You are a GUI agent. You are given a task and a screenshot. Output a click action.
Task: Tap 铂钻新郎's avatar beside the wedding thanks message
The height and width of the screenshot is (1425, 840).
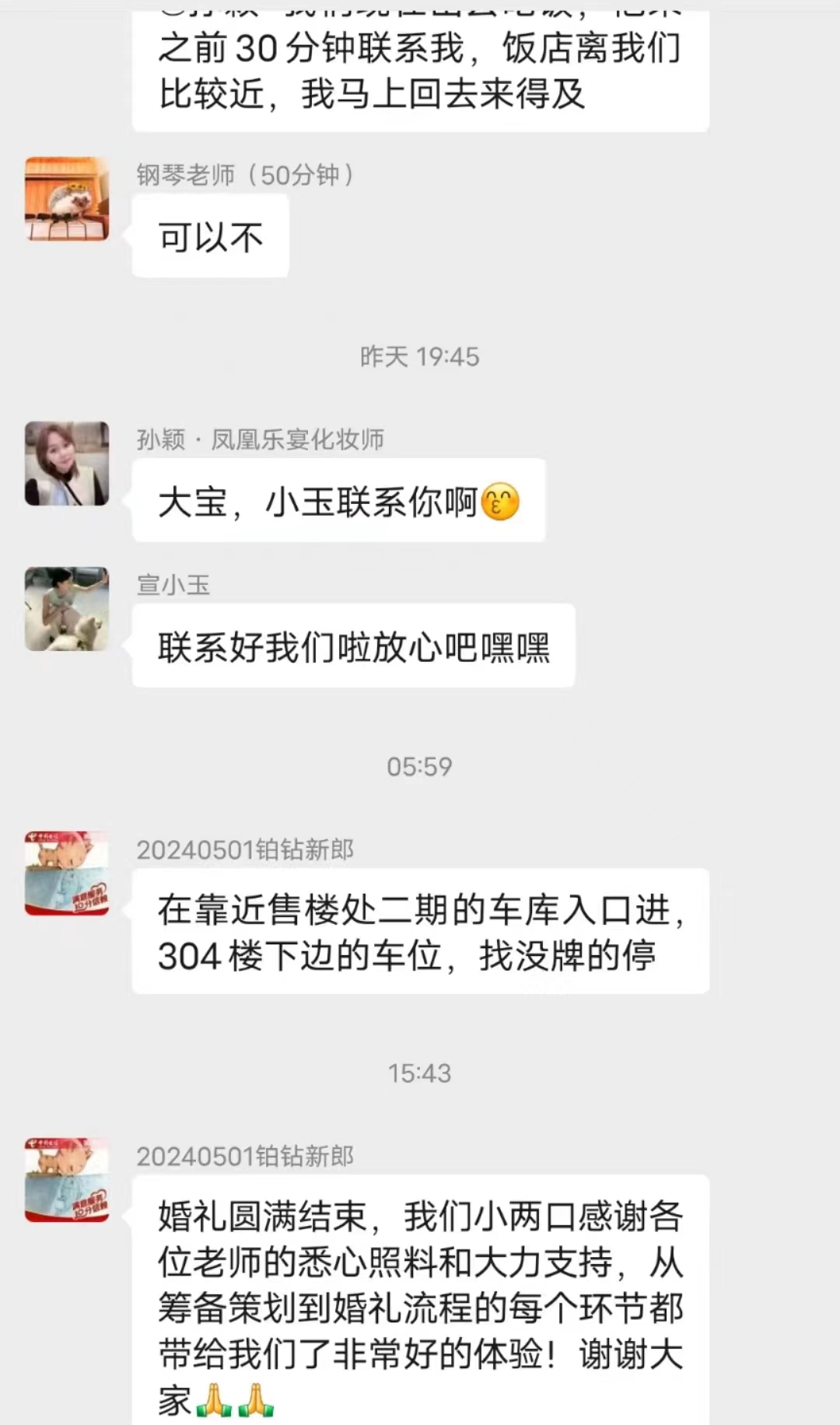(x=67, y=1179)
